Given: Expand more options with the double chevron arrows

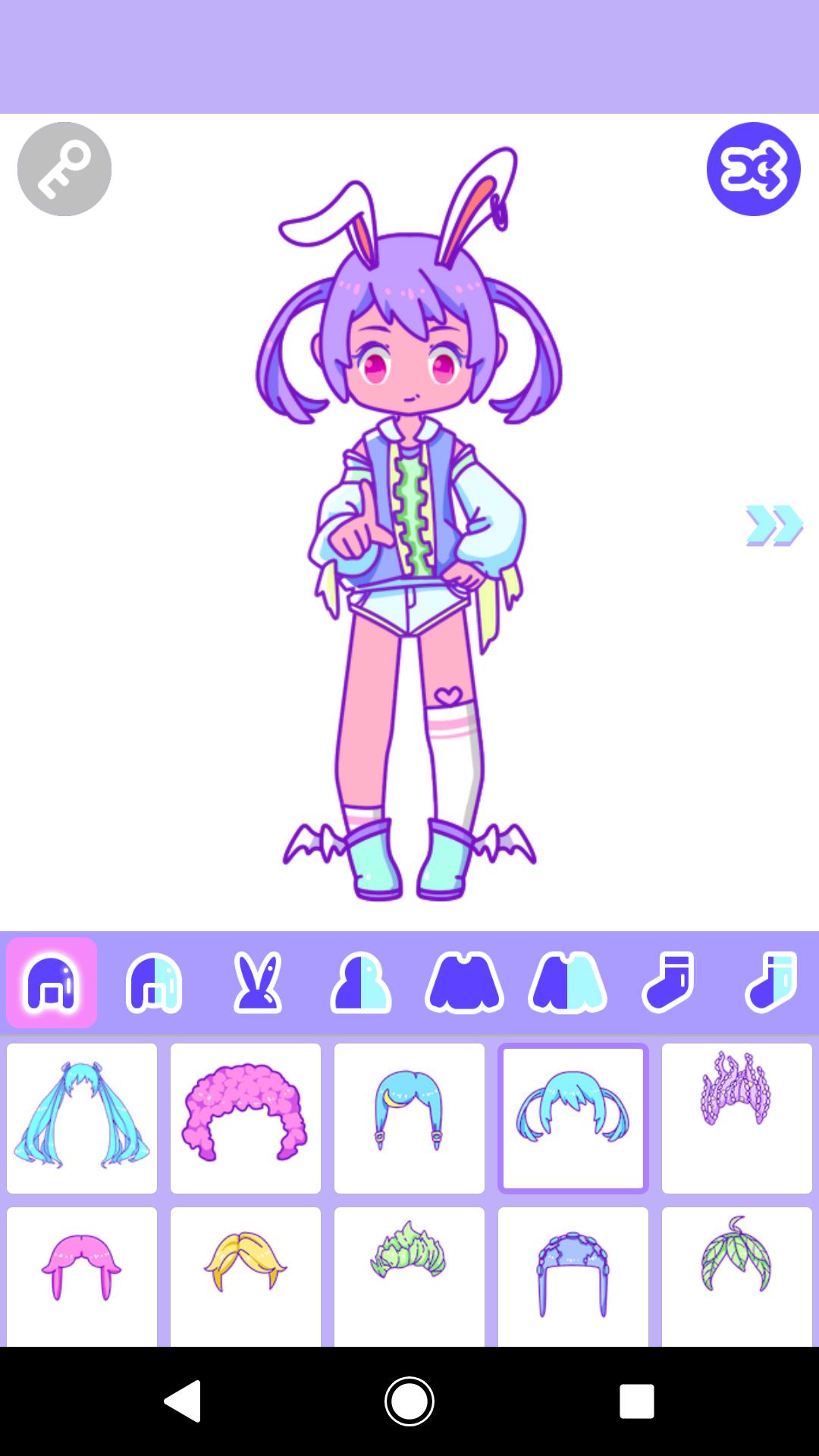Looking at the screenshot, I should pyautogui.click(x=775, y=523).
